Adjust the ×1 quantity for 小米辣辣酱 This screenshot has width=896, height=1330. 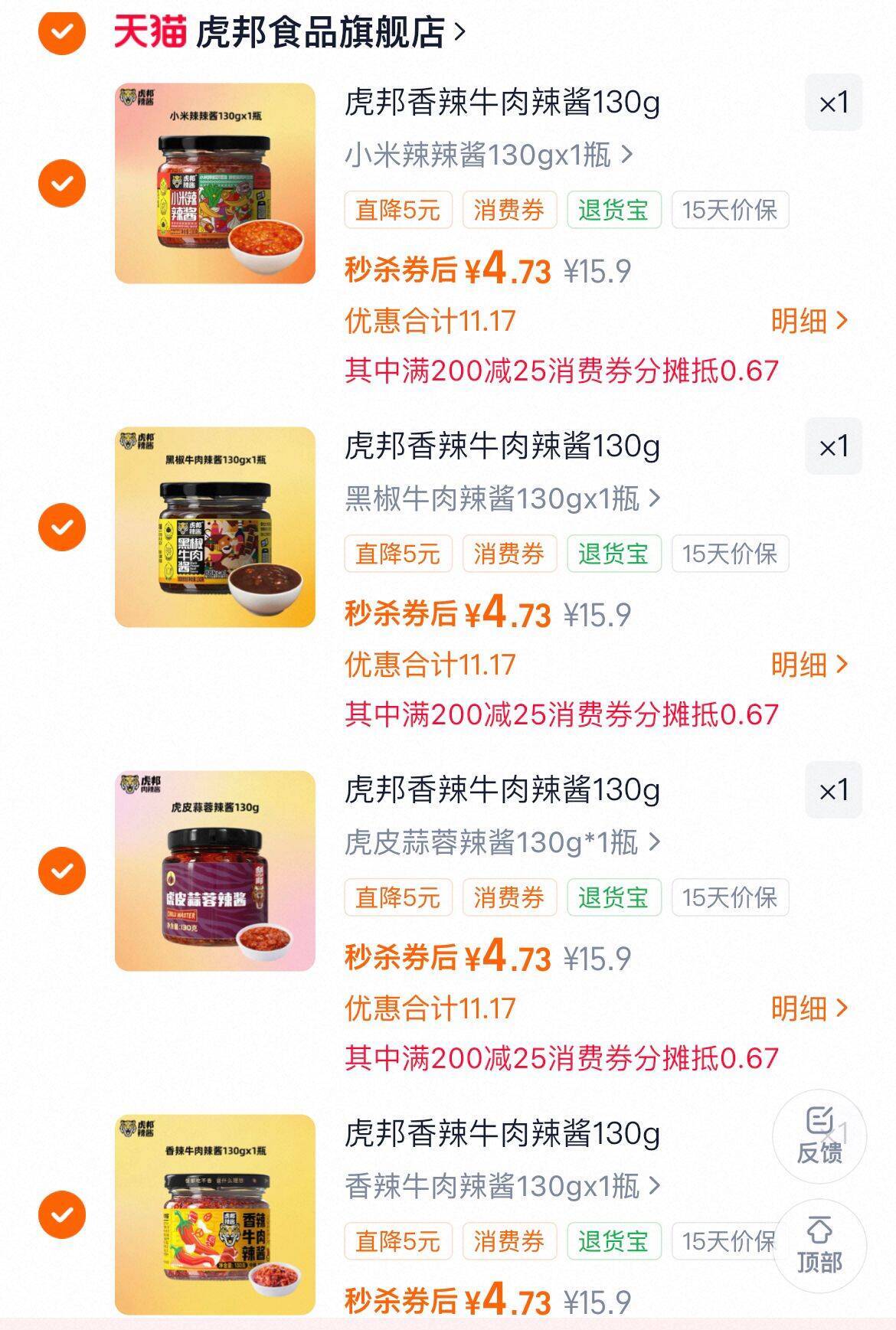pyautogui.click(x=833, y=103)
